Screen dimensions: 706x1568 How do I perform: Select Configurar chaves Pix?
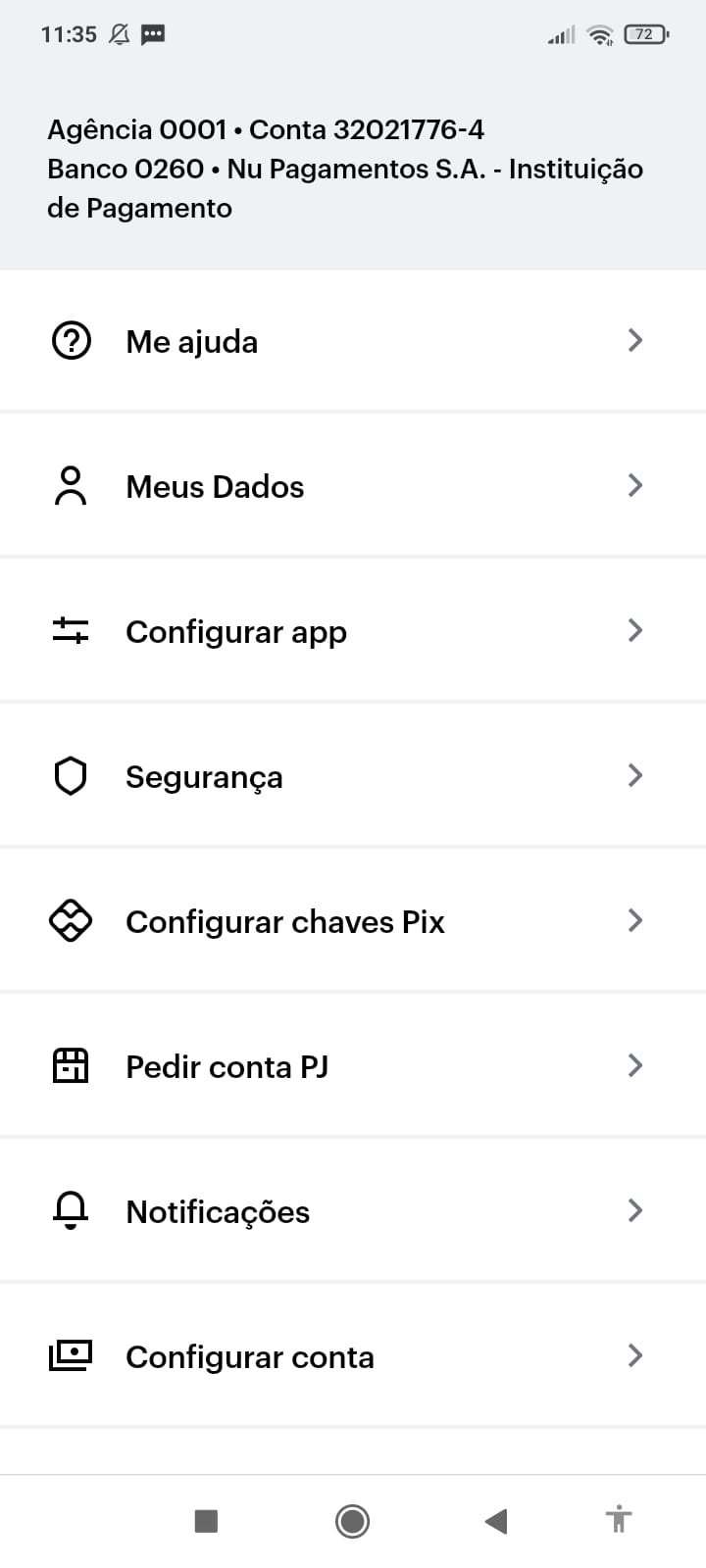353,921
